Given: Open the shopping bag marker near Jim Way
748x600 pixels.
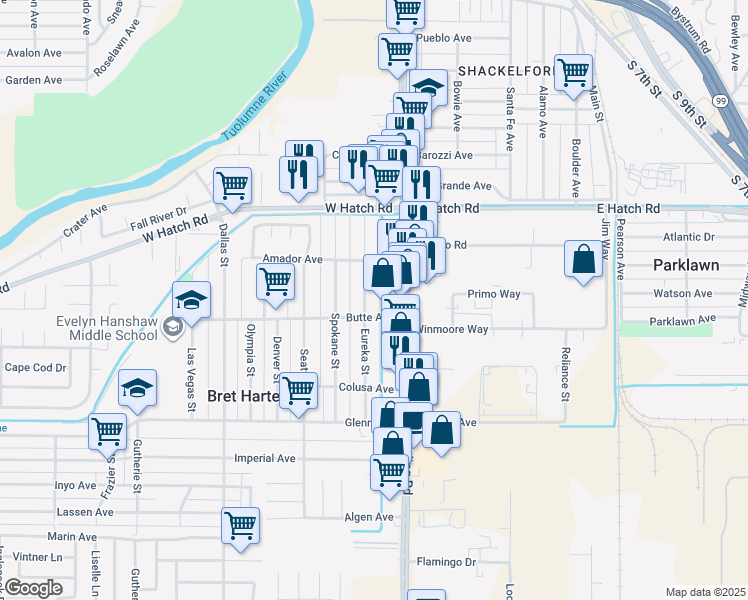Looking at the screenshot, I should [583, 262].
